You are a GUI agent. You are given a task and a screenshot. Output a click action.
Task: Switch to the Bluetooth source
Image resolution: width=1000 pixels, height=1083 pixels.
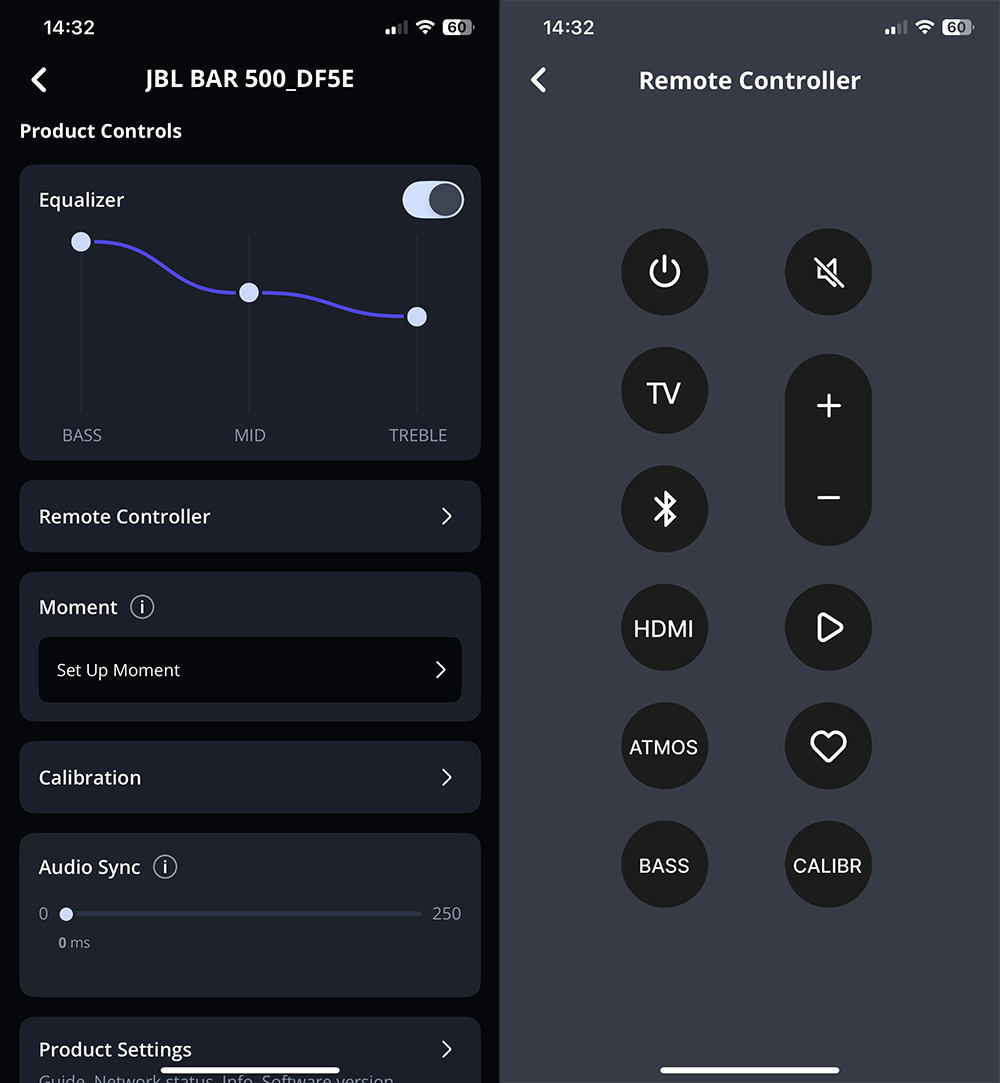pos(665,509)
